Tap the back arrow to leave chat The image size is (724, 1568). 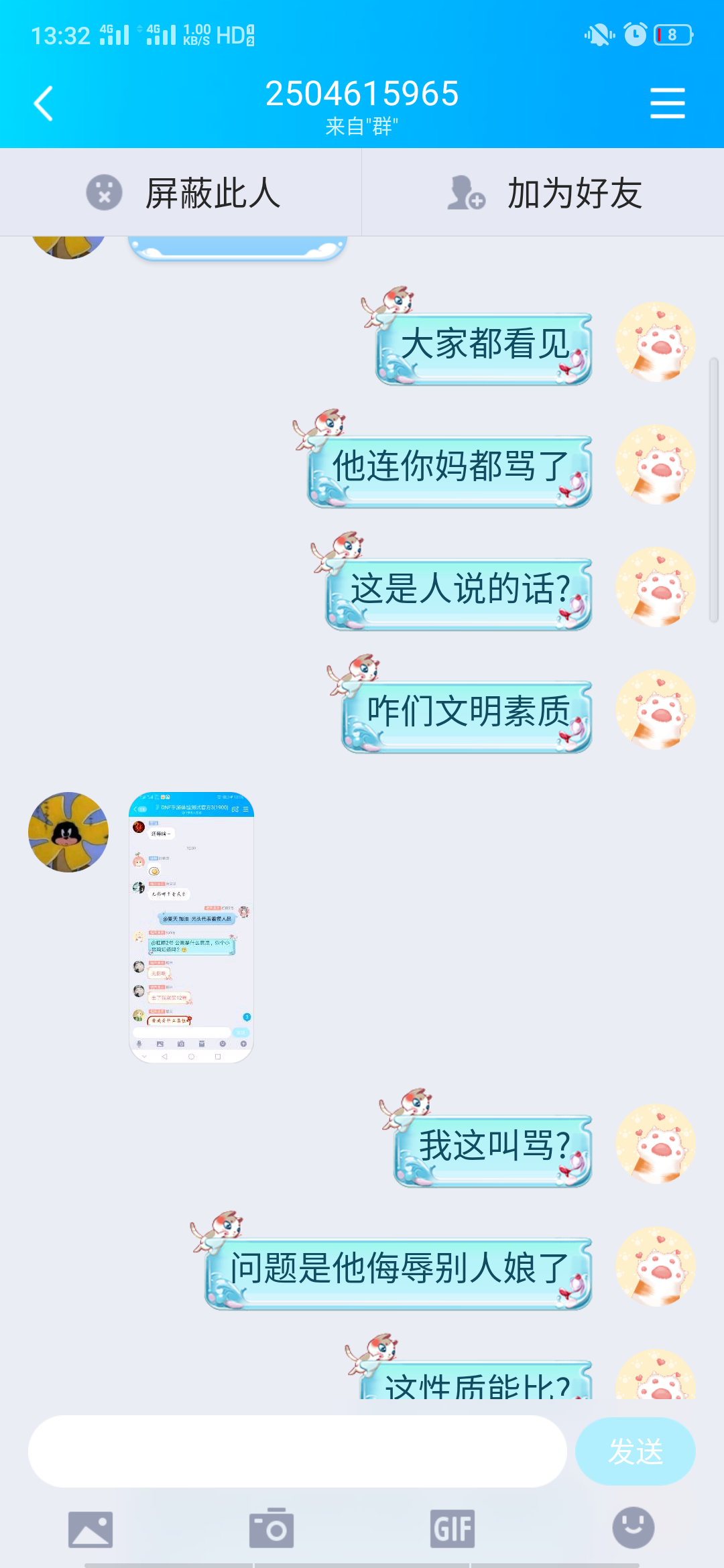click(x=42, y=104)
